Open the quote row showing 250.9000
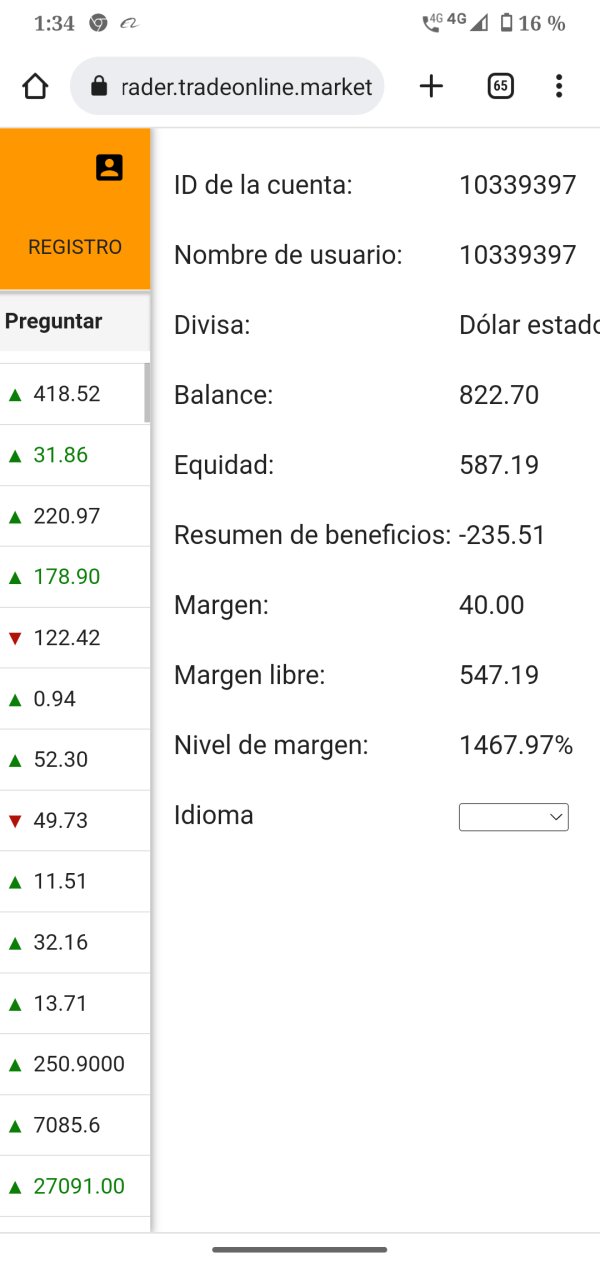 point(75,1065)
